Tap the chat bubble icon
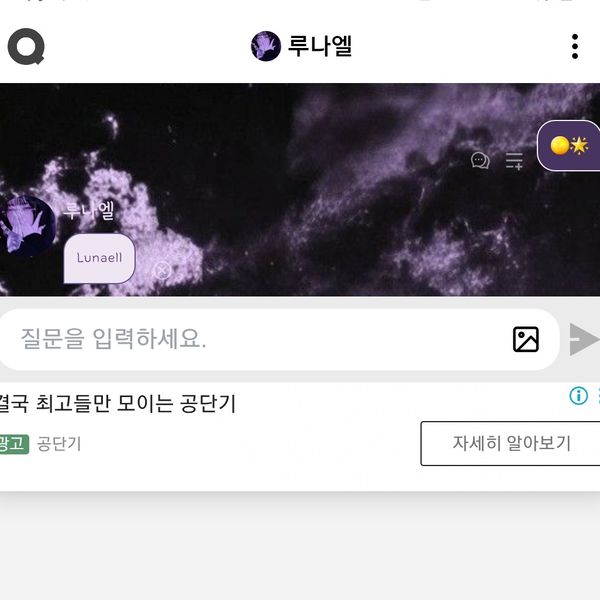The height and width of the screenshot is (600, 600). [x=480, y=161]
